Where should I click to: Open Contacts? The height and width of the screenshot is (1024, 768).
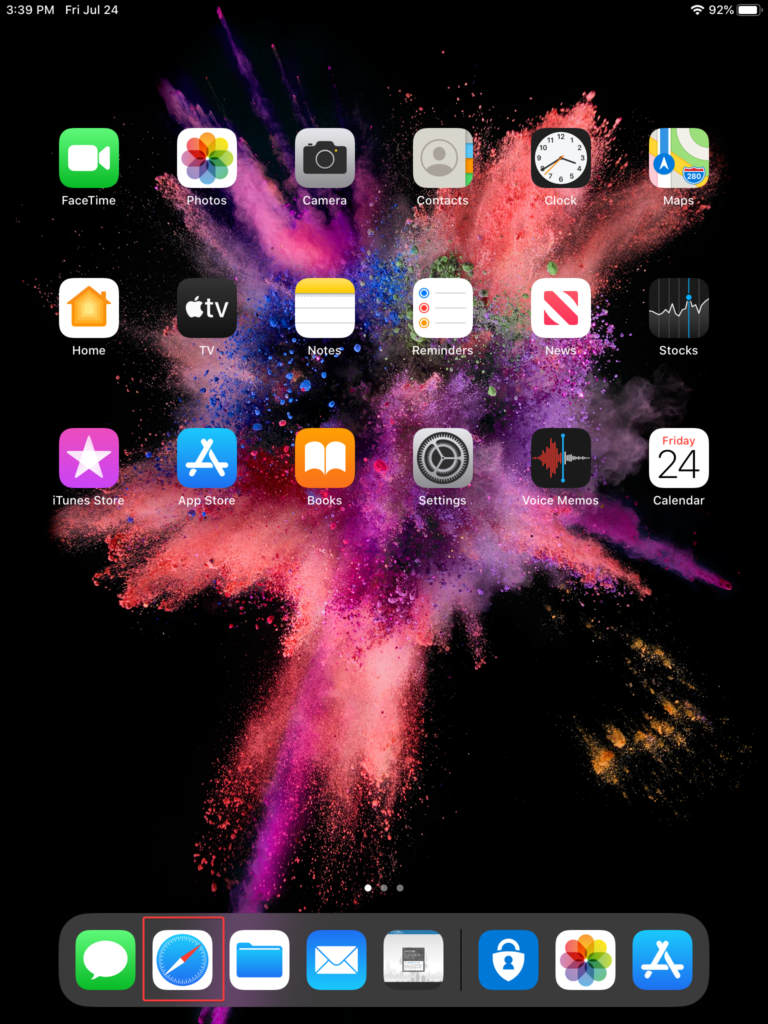[x=443, y=158]
